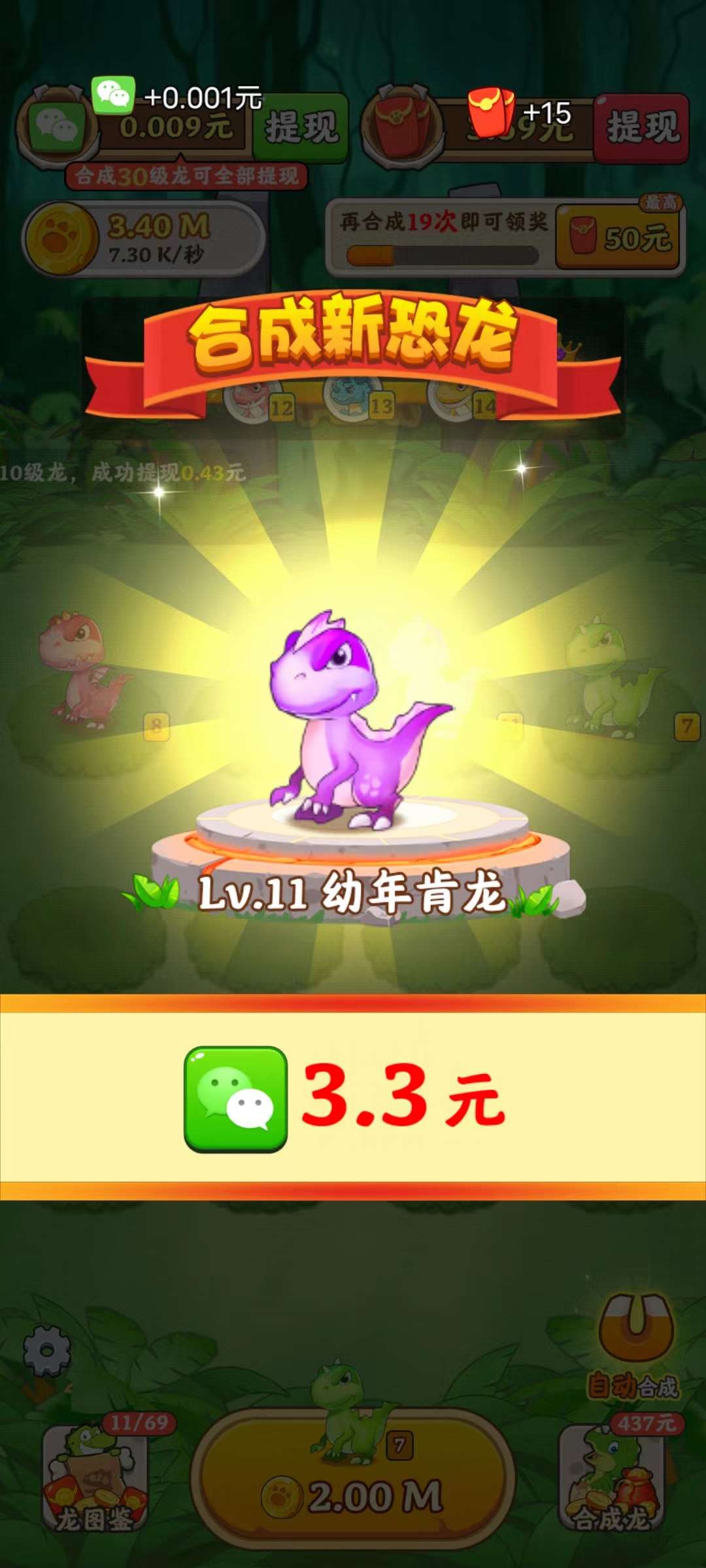Open the settings gear
Image resolution: width=706 pixels, height=1568 pixels.
point(47,1350)
